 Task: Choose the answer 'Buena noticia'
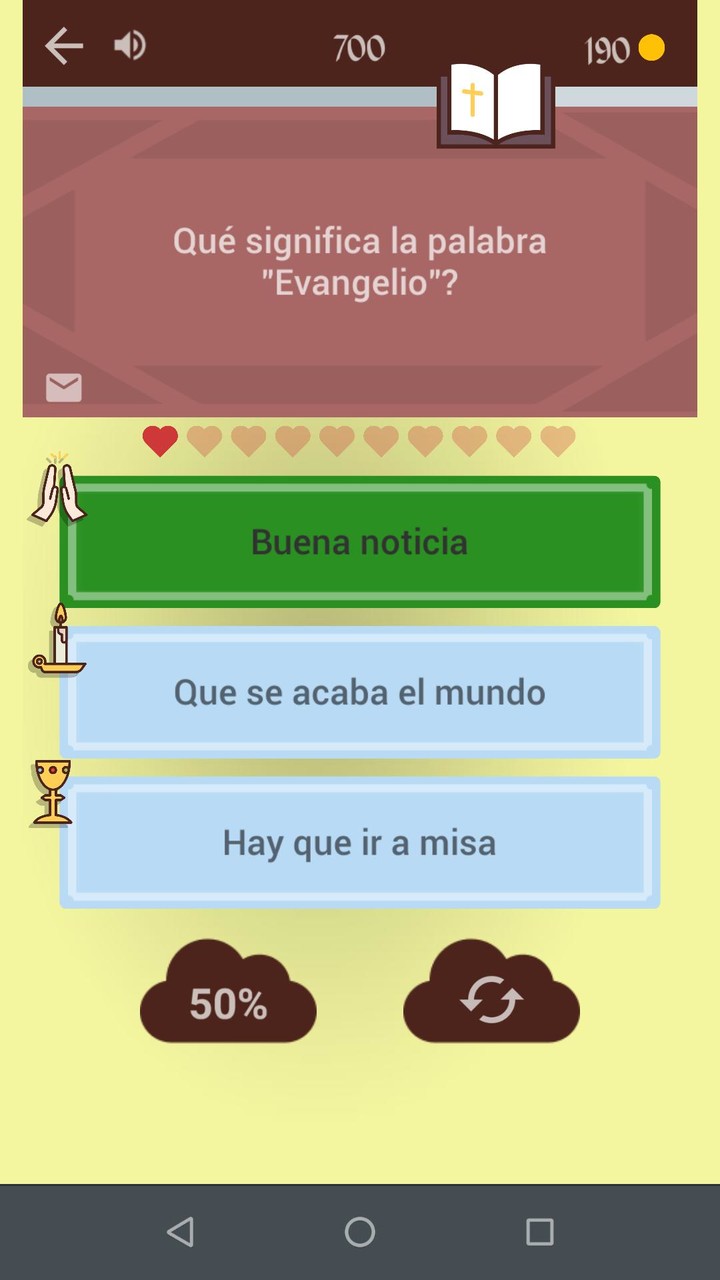tap(360, 542)
